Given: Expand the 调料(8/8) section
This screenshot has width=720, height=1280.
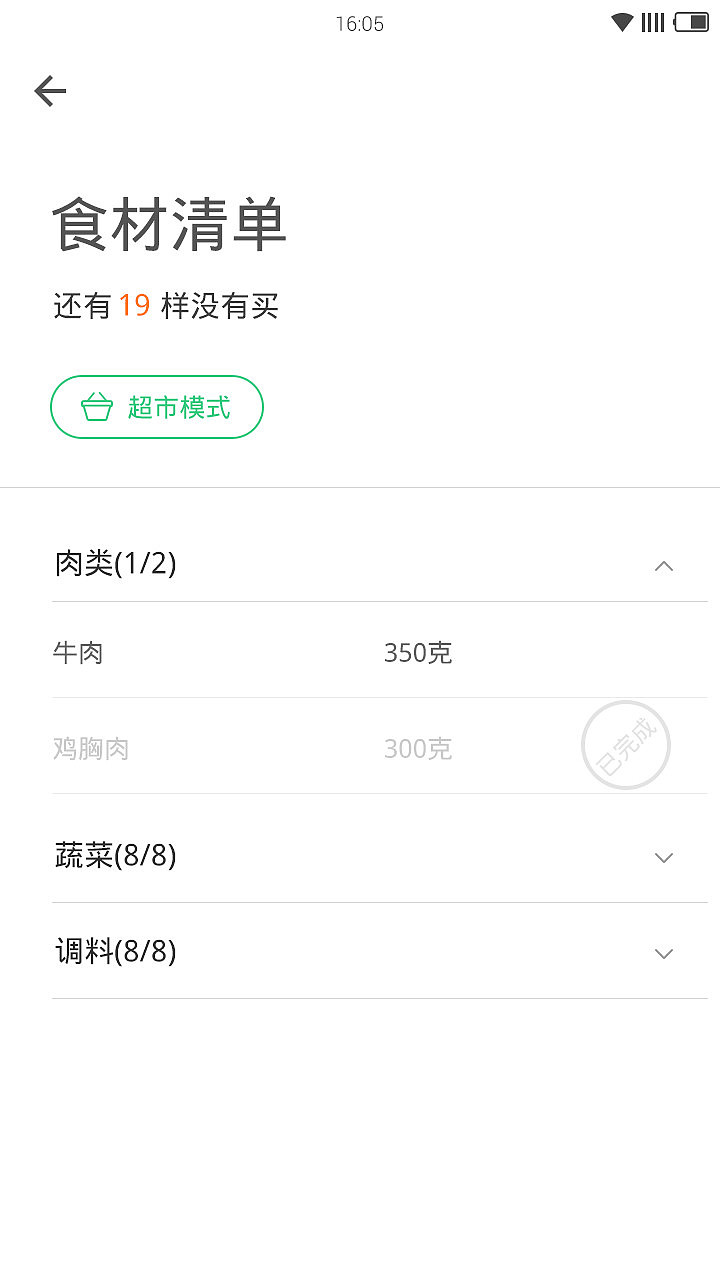Looking at the screenshot, I should pos(663,953).
